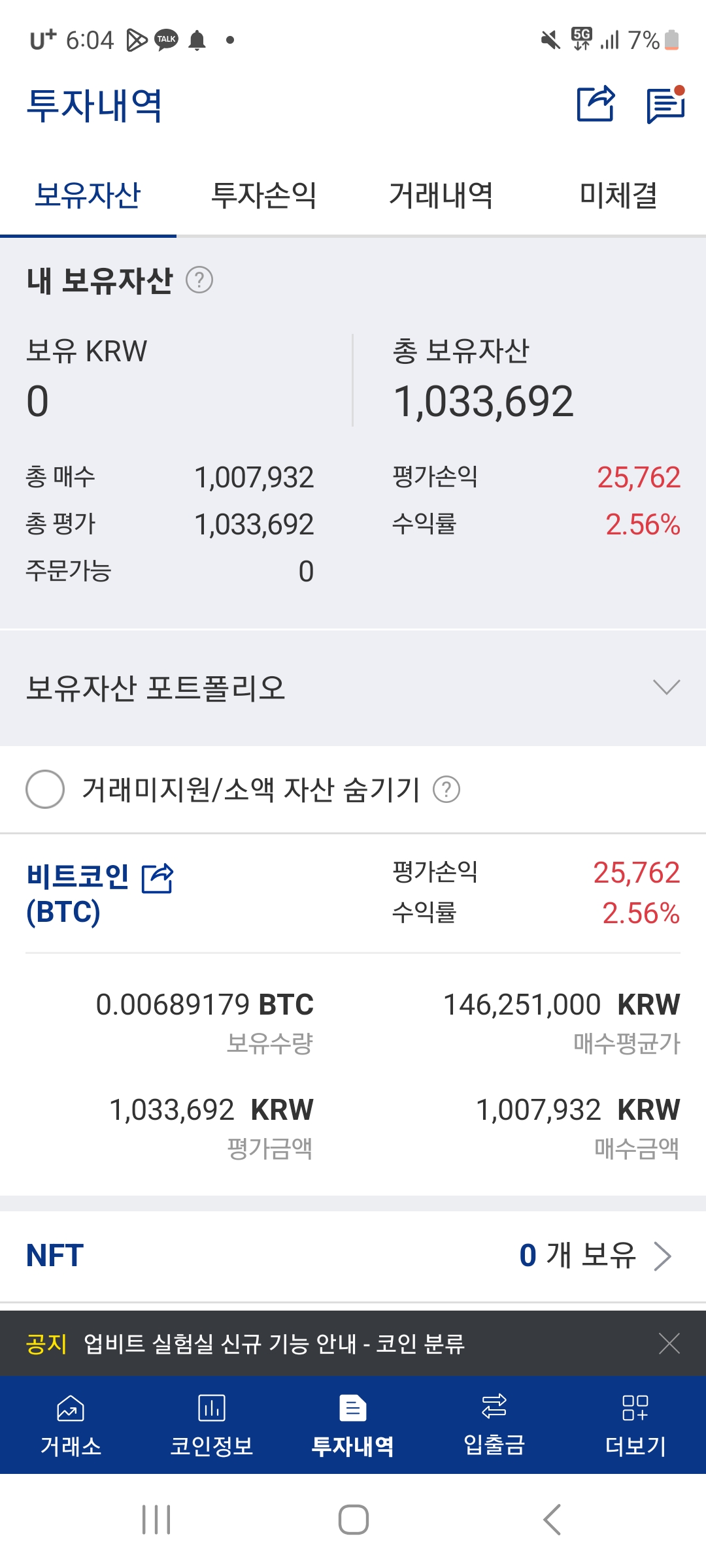
Task: Open the 비트코인 (BTC) share icon
Action: (x=158, y=878)
